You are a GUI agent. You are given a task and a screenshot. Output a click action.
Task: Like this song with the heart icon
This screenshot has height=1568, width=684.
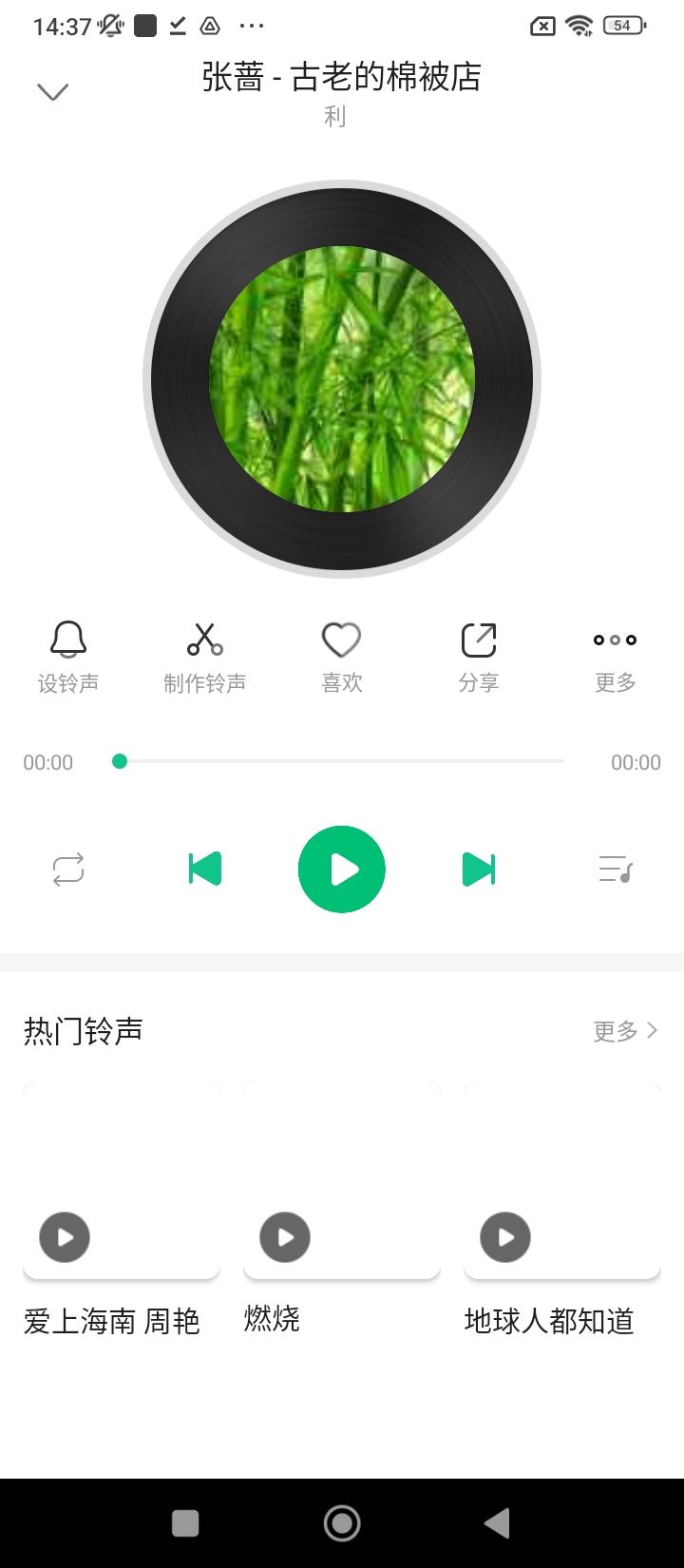(x=342, y=656)
